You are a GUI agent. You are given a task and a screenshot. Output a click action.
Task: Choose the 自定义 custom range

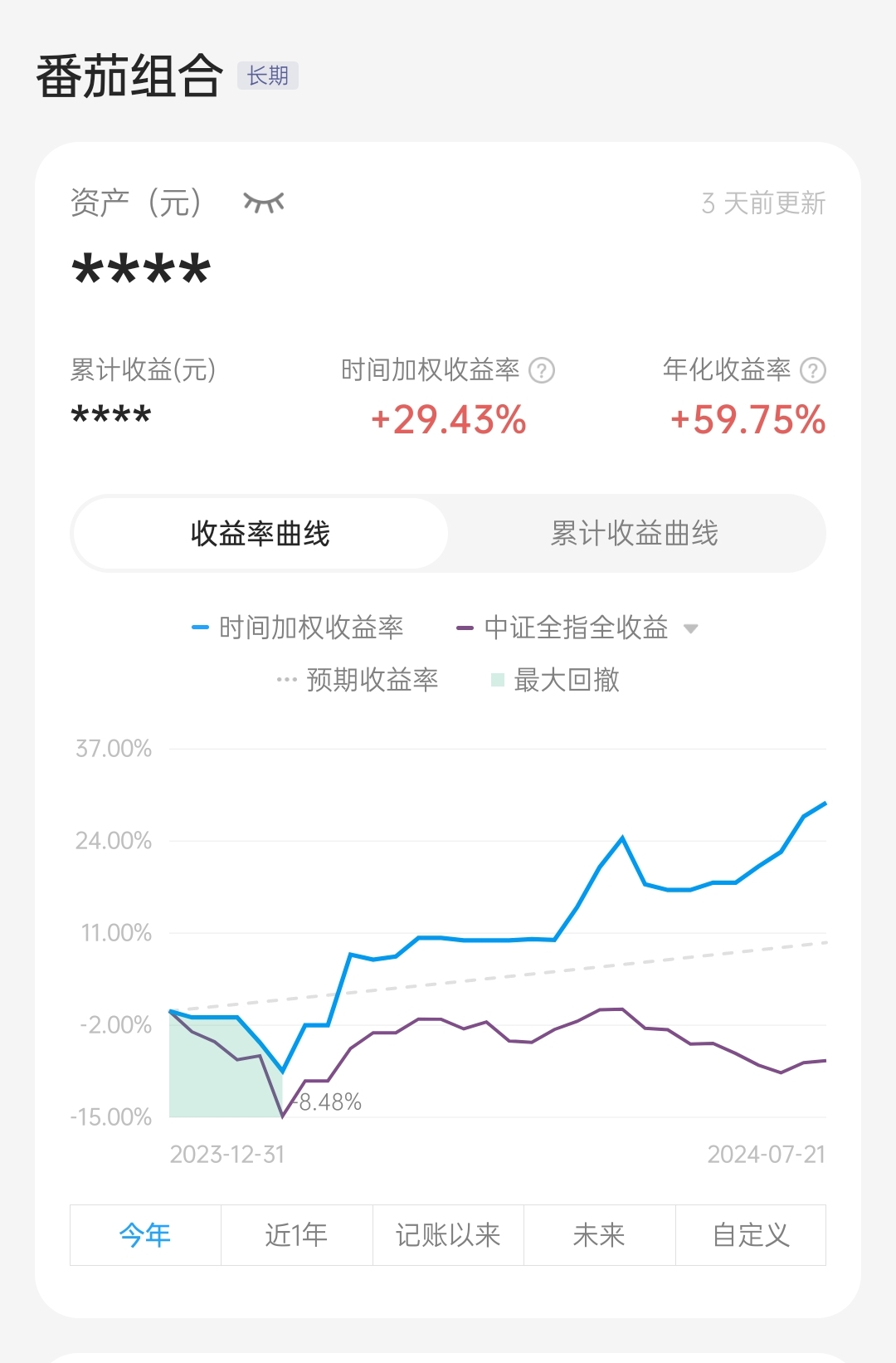[x=751, y=1235]
